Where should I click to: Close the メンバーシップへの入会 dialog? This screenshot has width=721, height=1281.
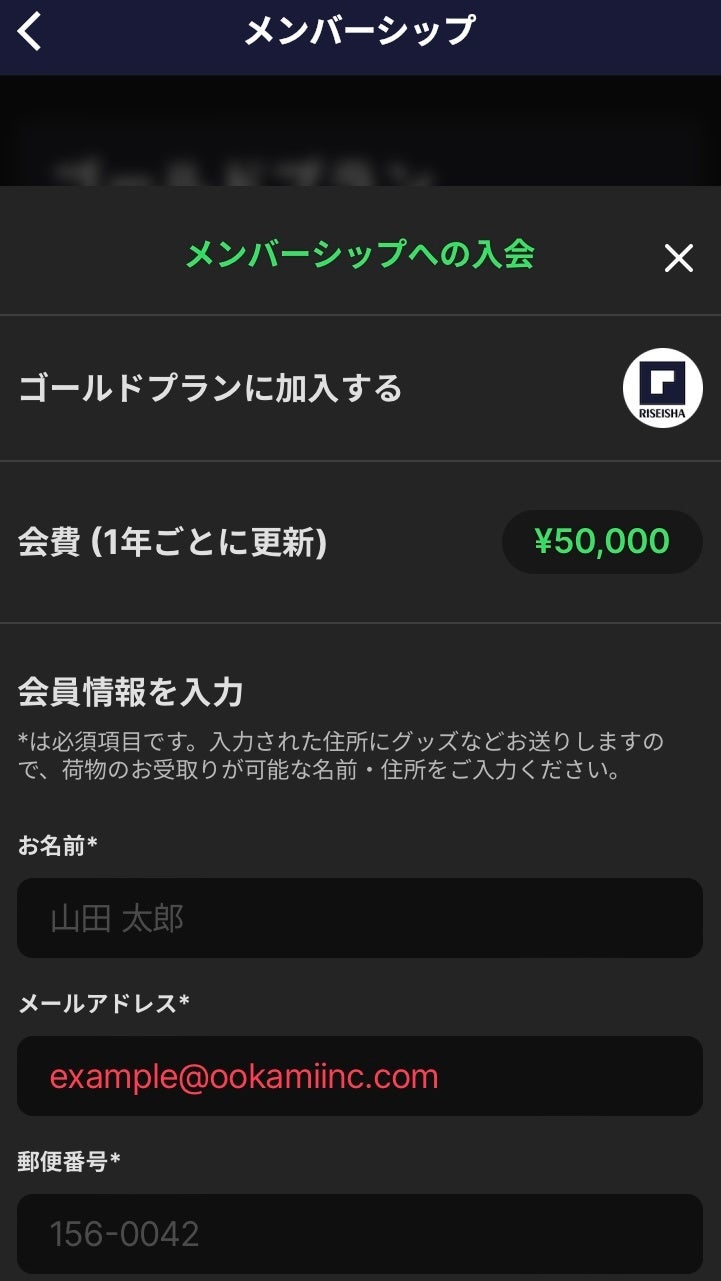click(x=678, y=258)
